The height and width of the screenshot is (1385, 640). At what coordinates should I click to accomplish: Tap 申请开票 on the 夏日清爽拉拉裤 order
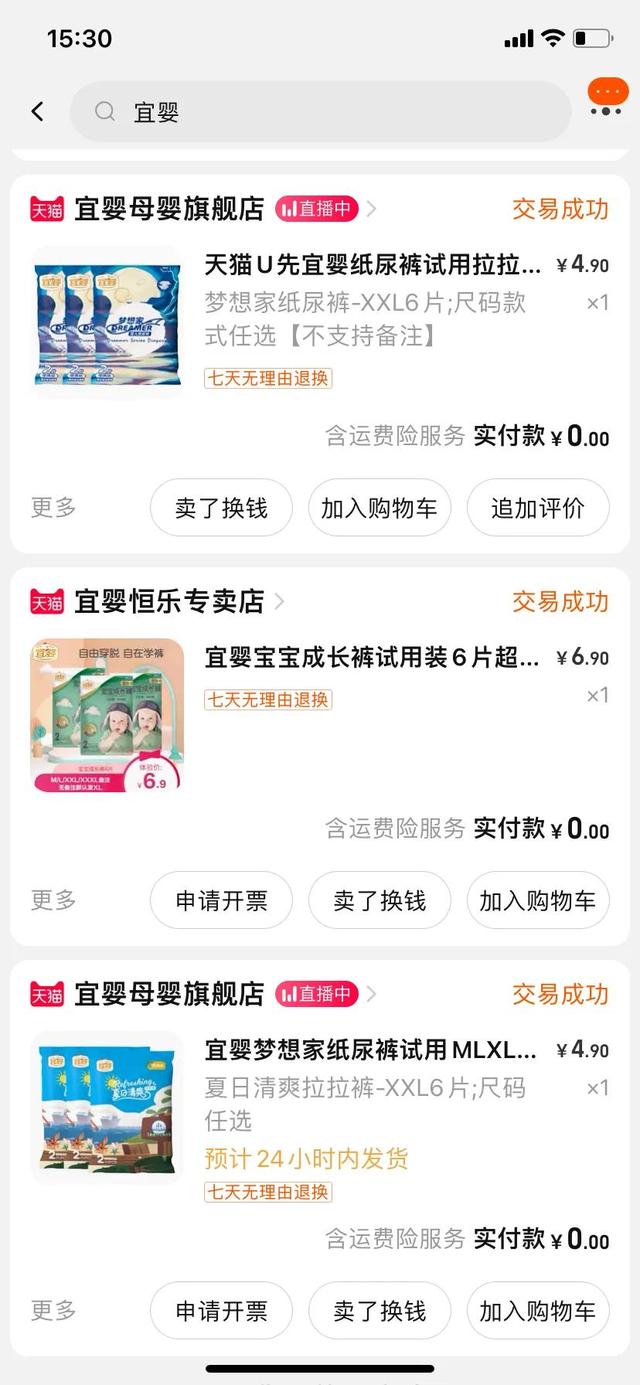click(x=221, y=1311)
